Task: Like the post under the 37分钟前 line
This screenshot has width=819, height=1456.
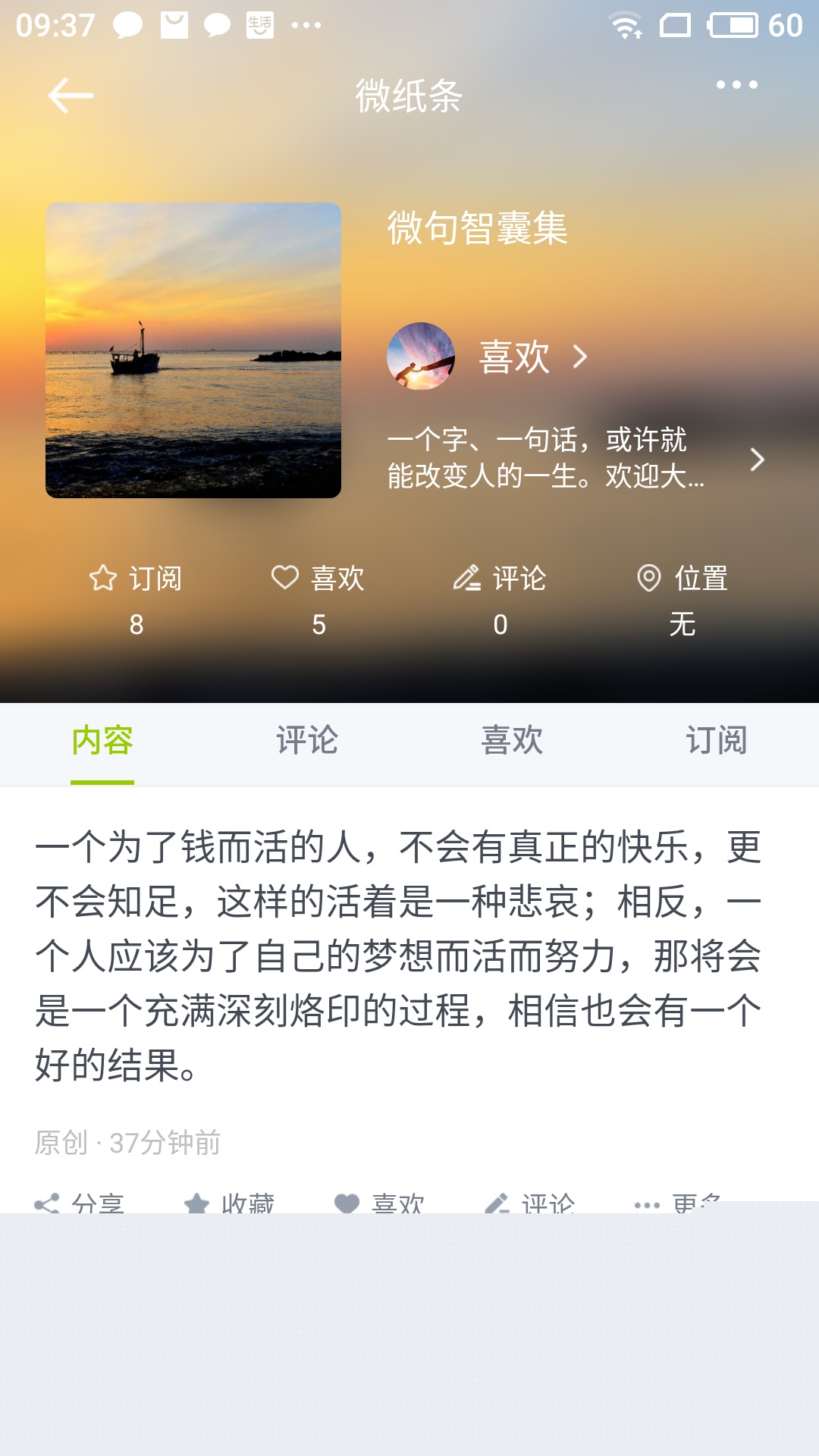Action: pyautogui.click(x=380, y=1203)
